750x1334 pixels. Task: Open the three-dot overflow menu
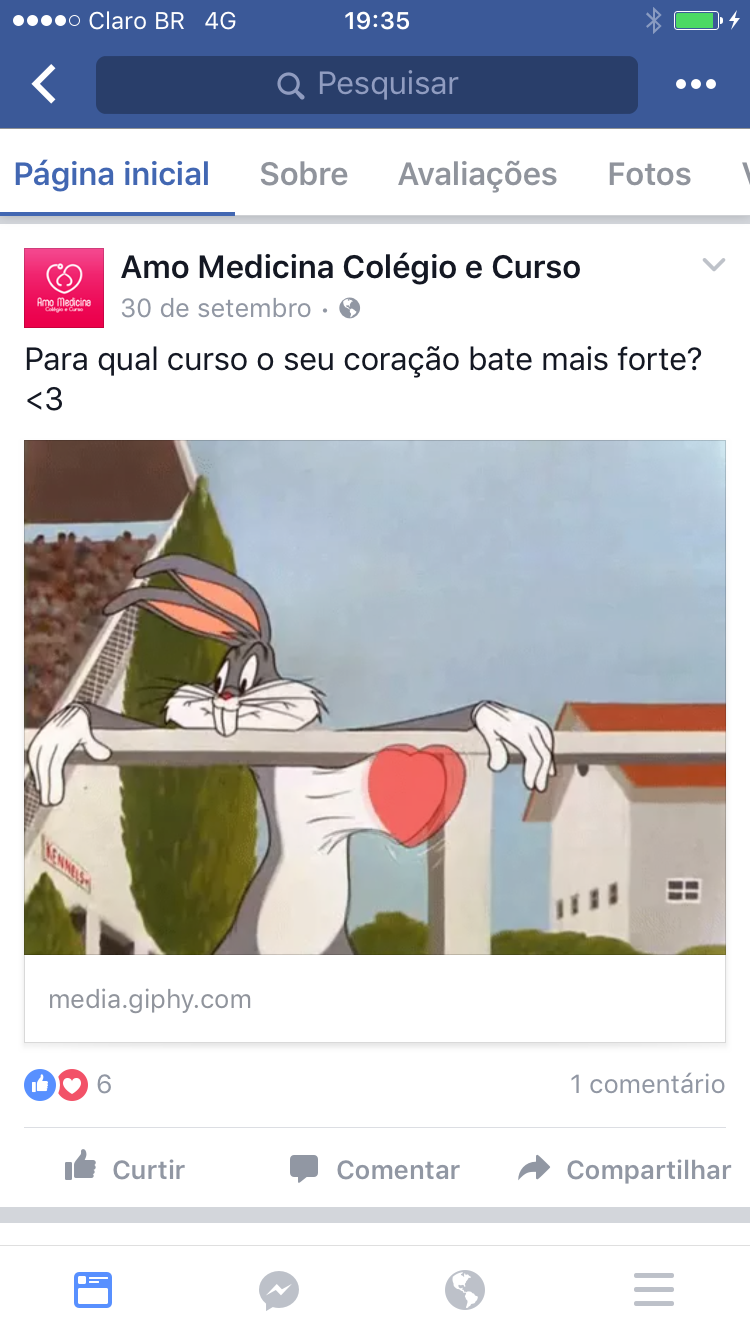[696, 85]
